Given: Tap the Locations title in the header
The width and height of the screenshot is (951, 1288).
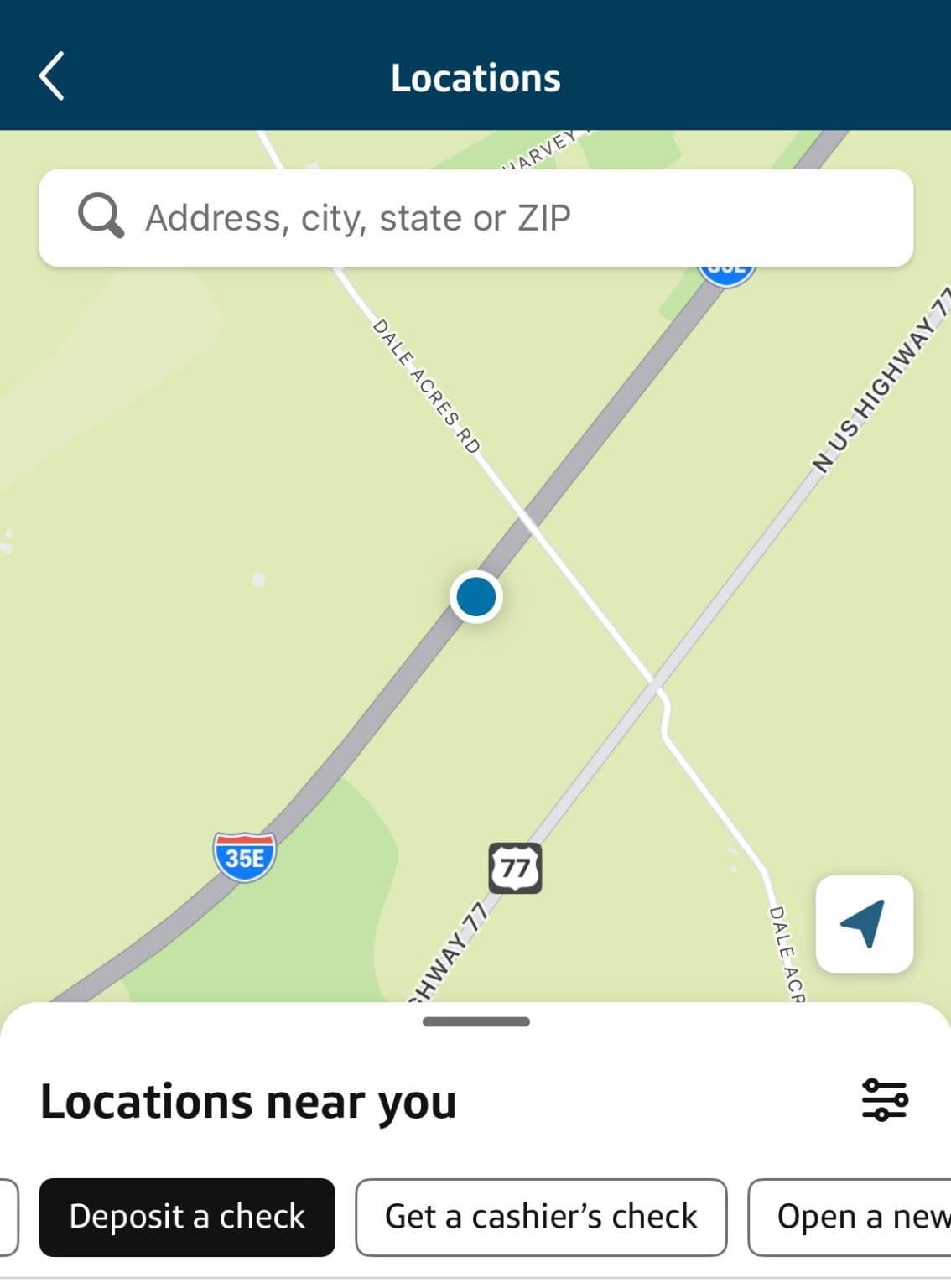Looking at the screenshot, I should coord(475,76).
